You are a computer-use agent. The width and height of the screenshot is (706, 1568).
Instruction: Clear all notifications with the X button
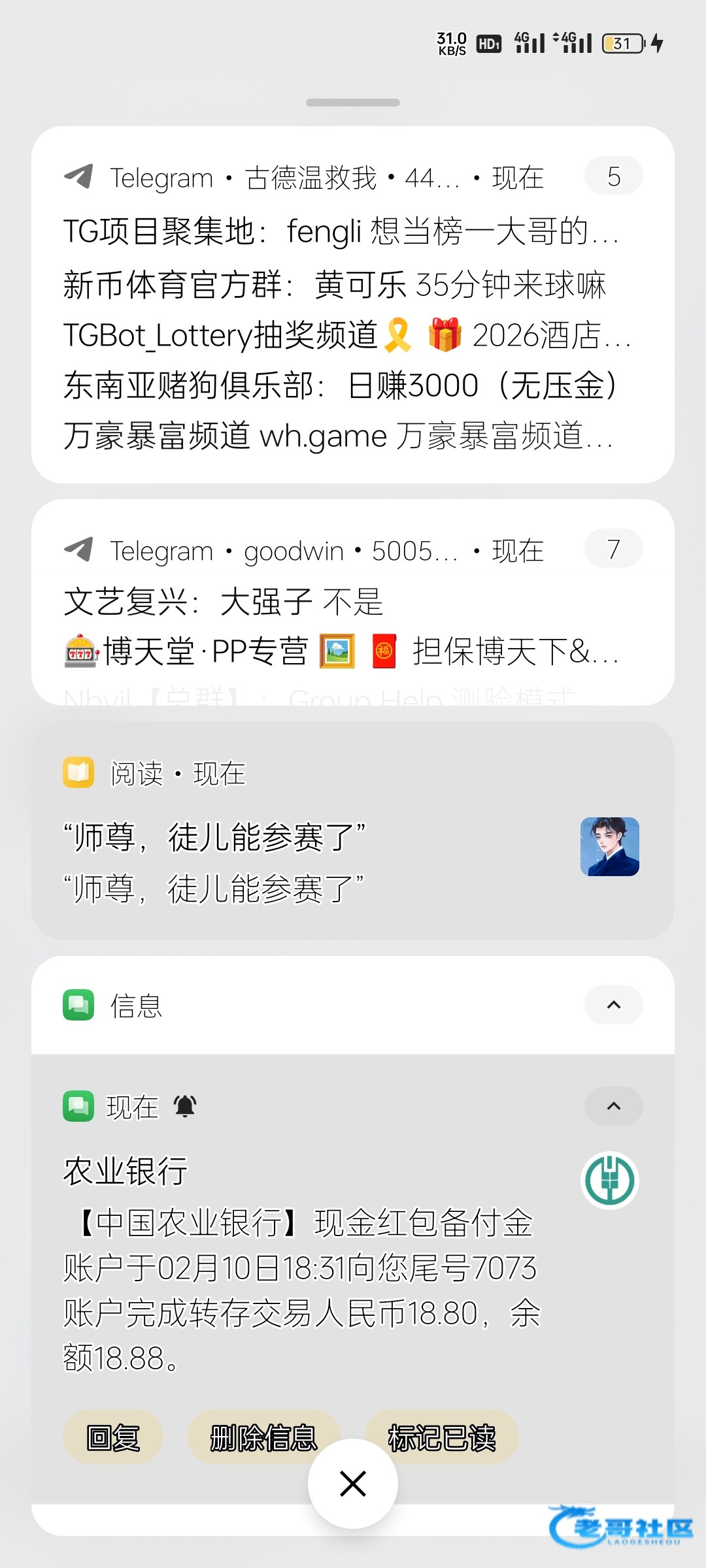[x=353, y=1484]
